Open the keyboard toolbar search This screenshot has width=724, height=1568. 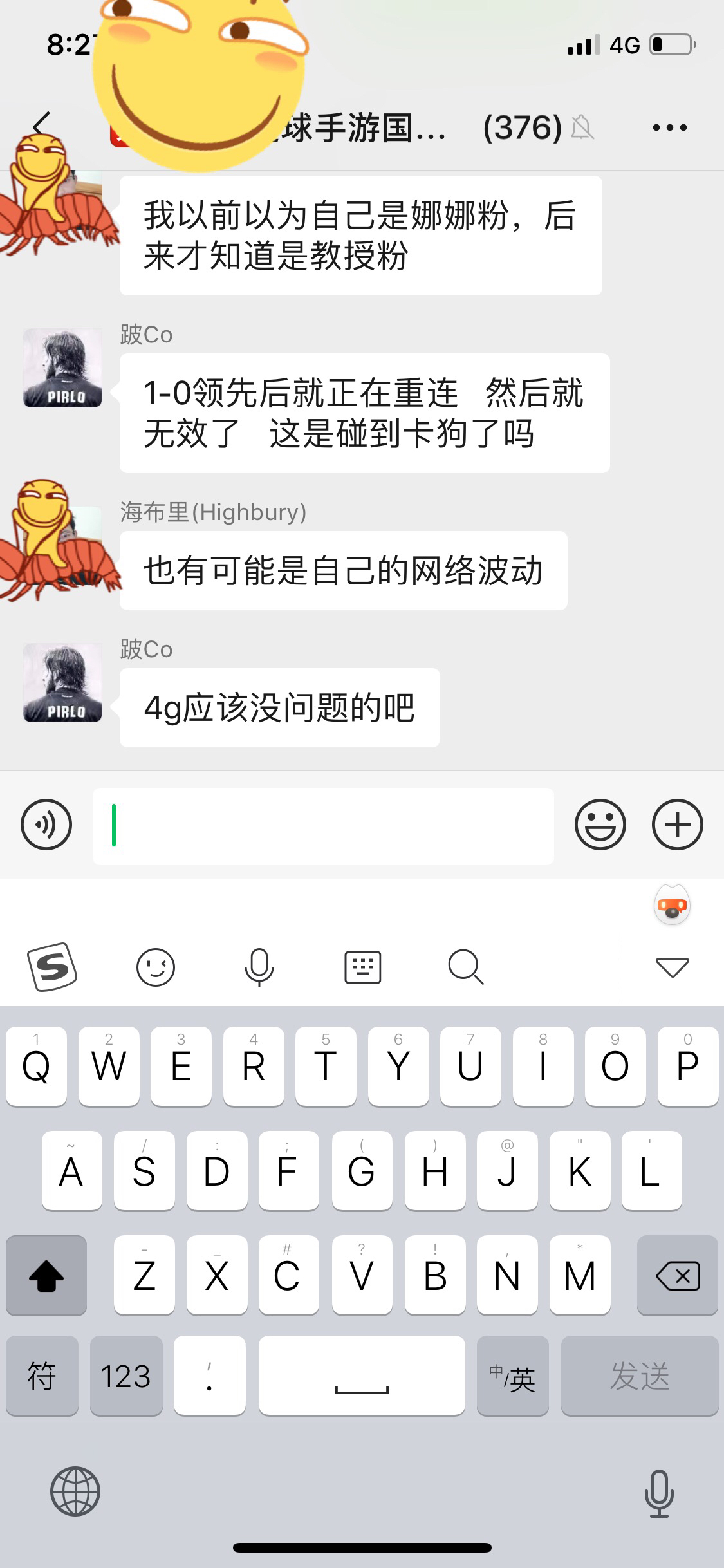pos(465,967)
